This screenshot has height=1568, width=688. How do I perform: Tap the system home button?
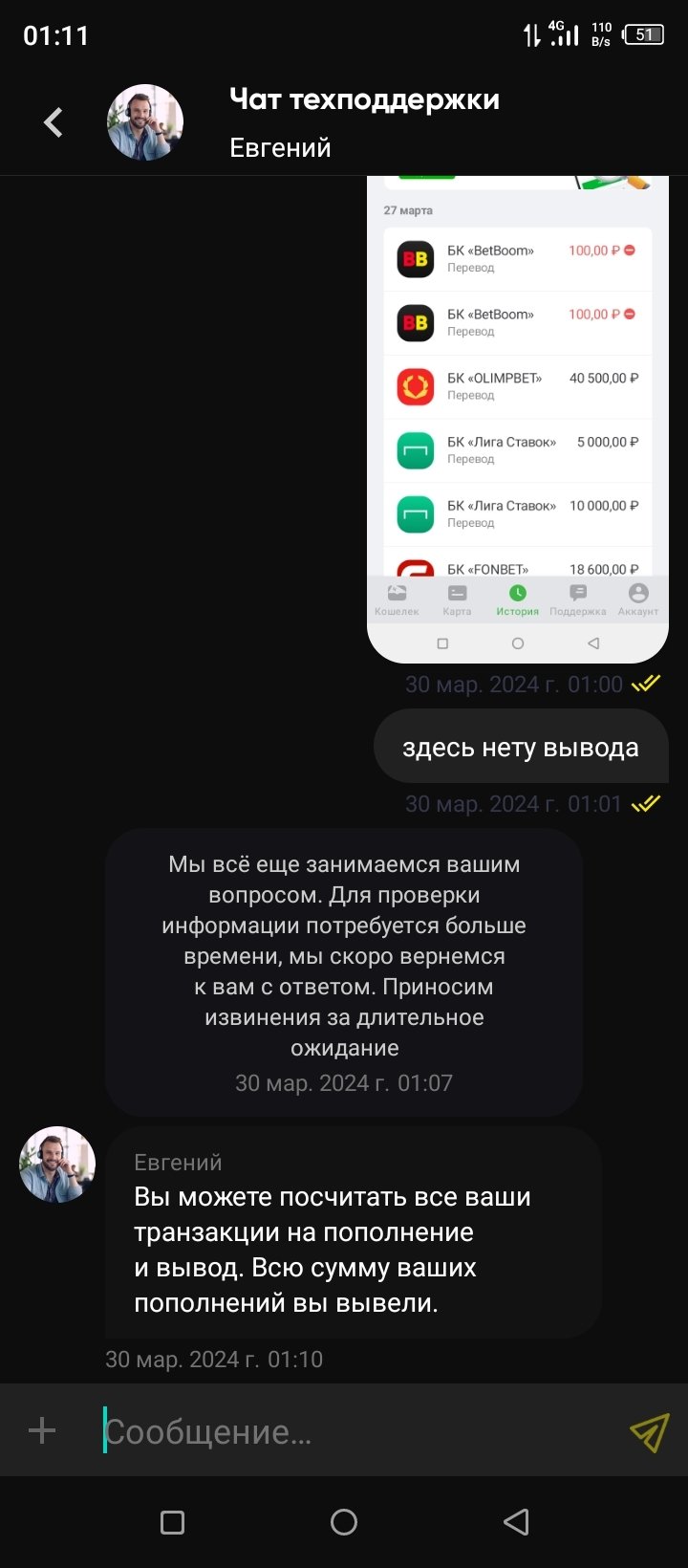tap(344, 1522)
